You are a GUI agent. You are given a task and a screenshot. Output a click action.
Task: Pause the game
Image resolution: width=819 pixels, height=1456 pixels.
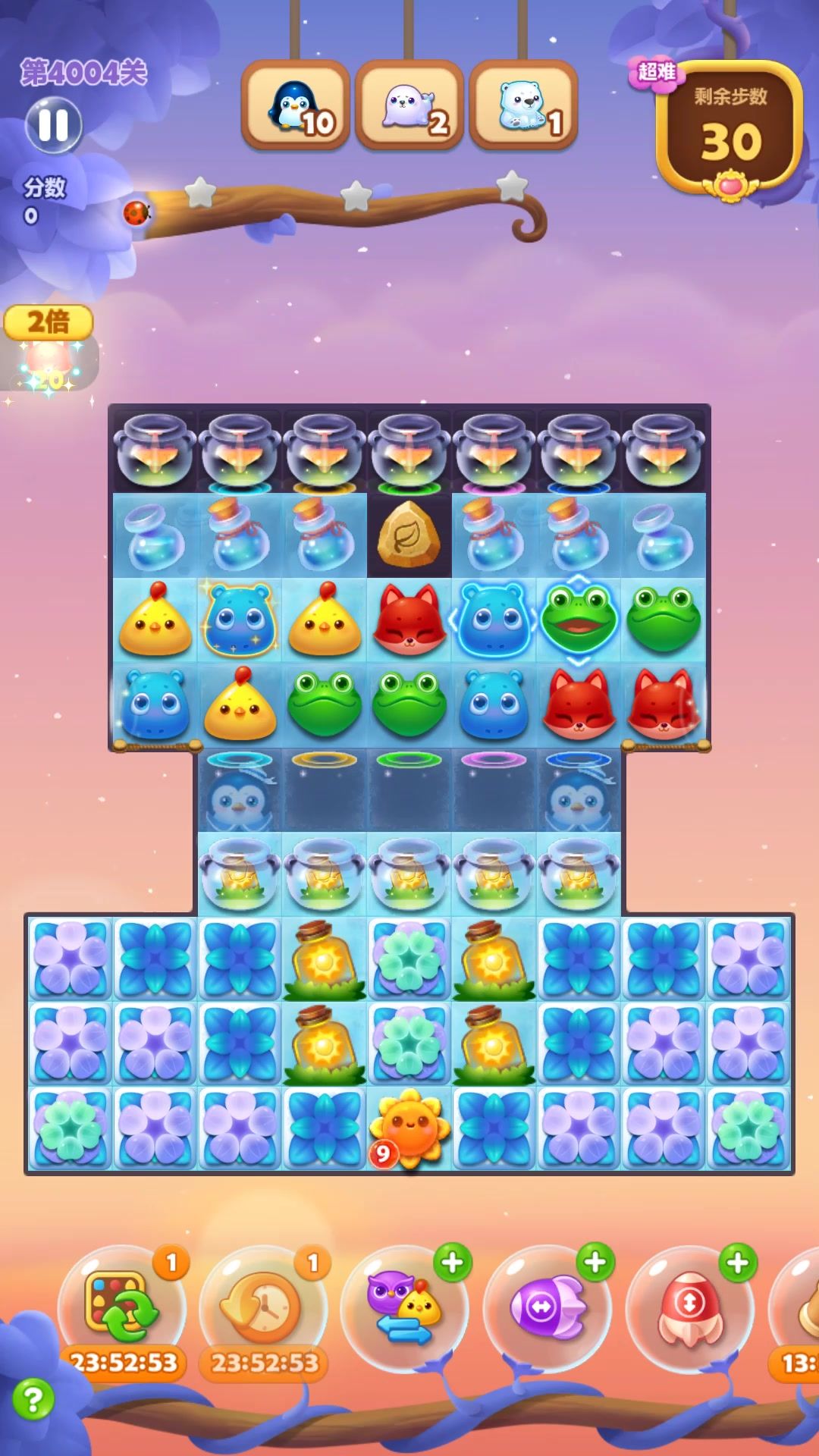tap(53, 125)
